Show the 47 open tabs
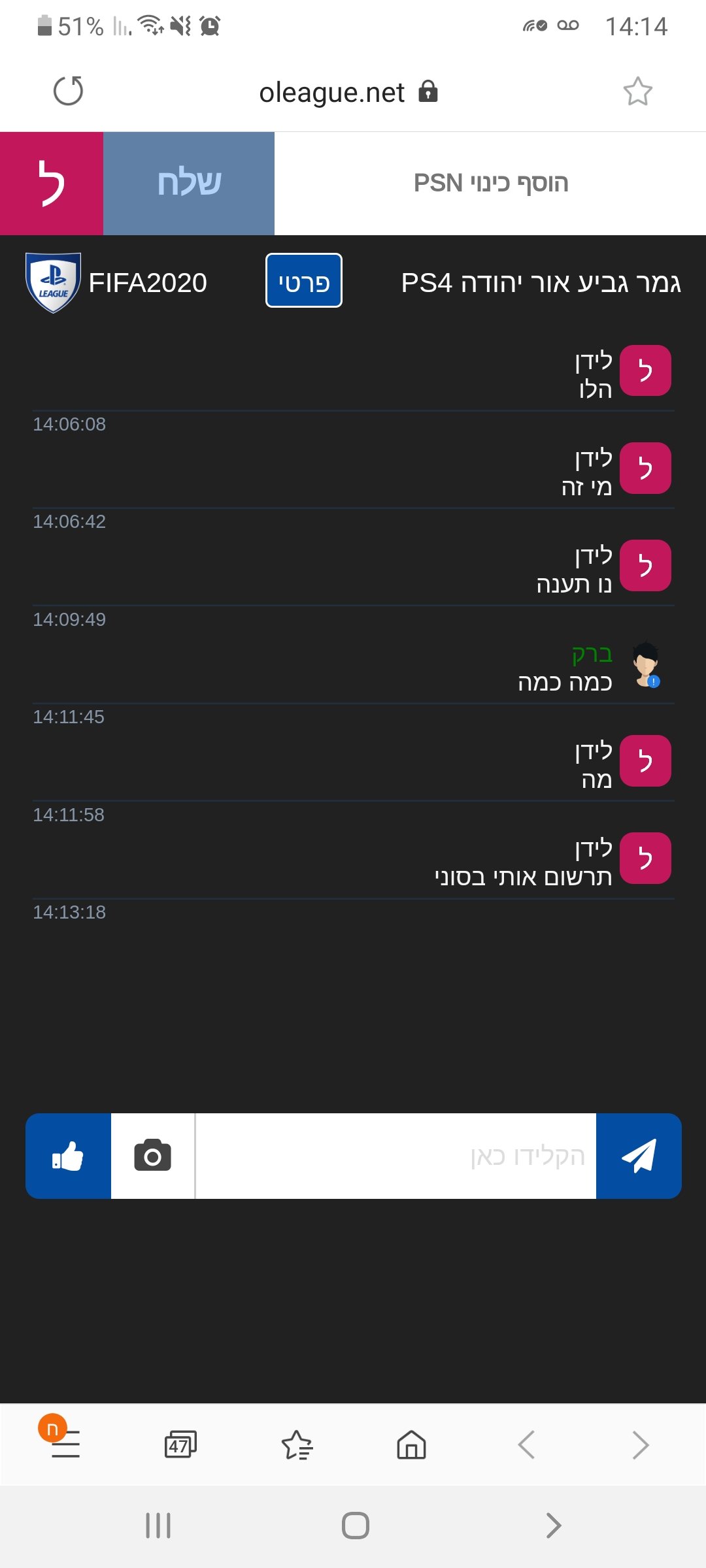The height and width of the screenshot is (1568, 706). 180,1444
